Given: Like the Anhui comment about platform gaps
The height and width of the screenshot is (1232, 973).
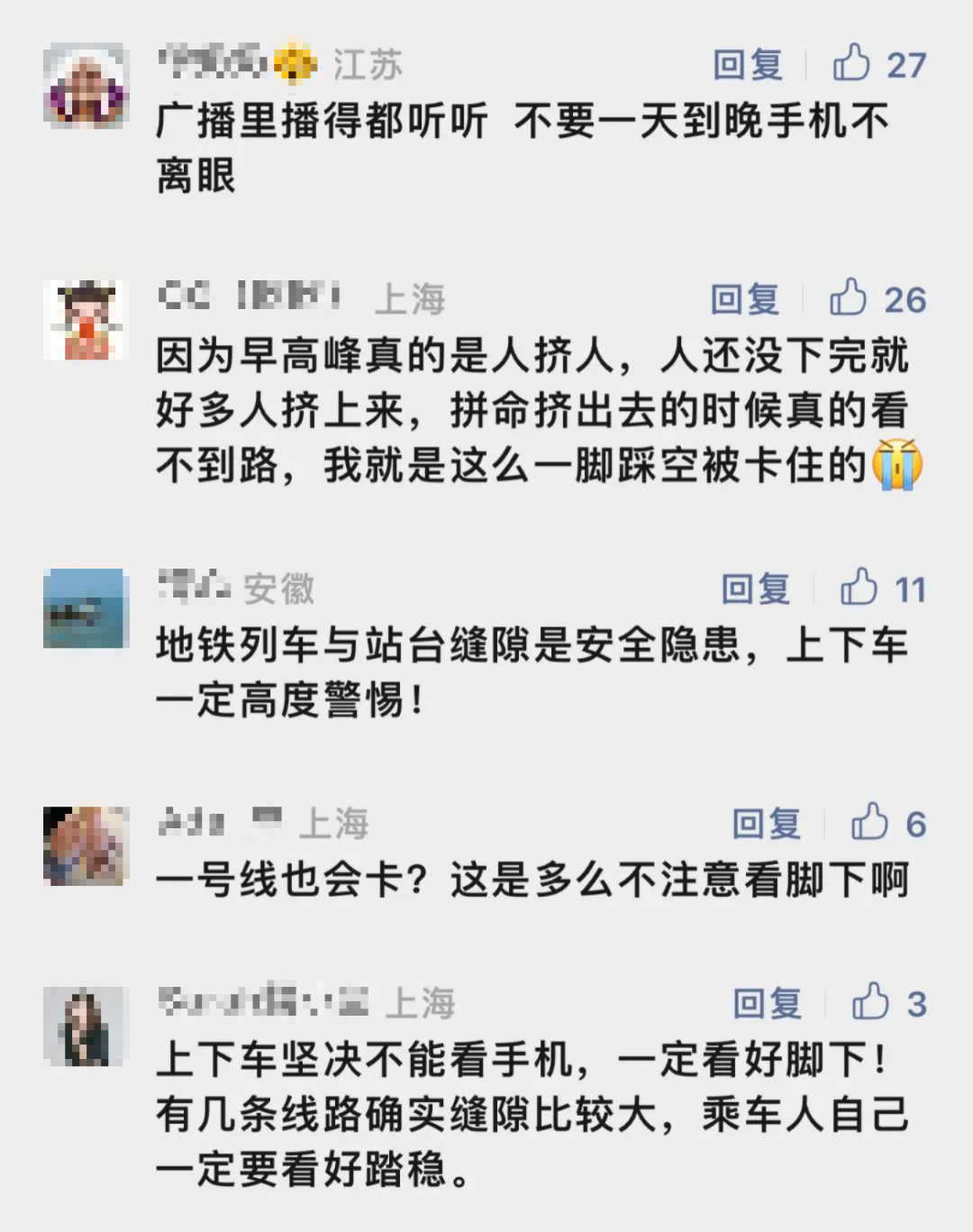Looking at the screenshot, I should tap(859, 589).
